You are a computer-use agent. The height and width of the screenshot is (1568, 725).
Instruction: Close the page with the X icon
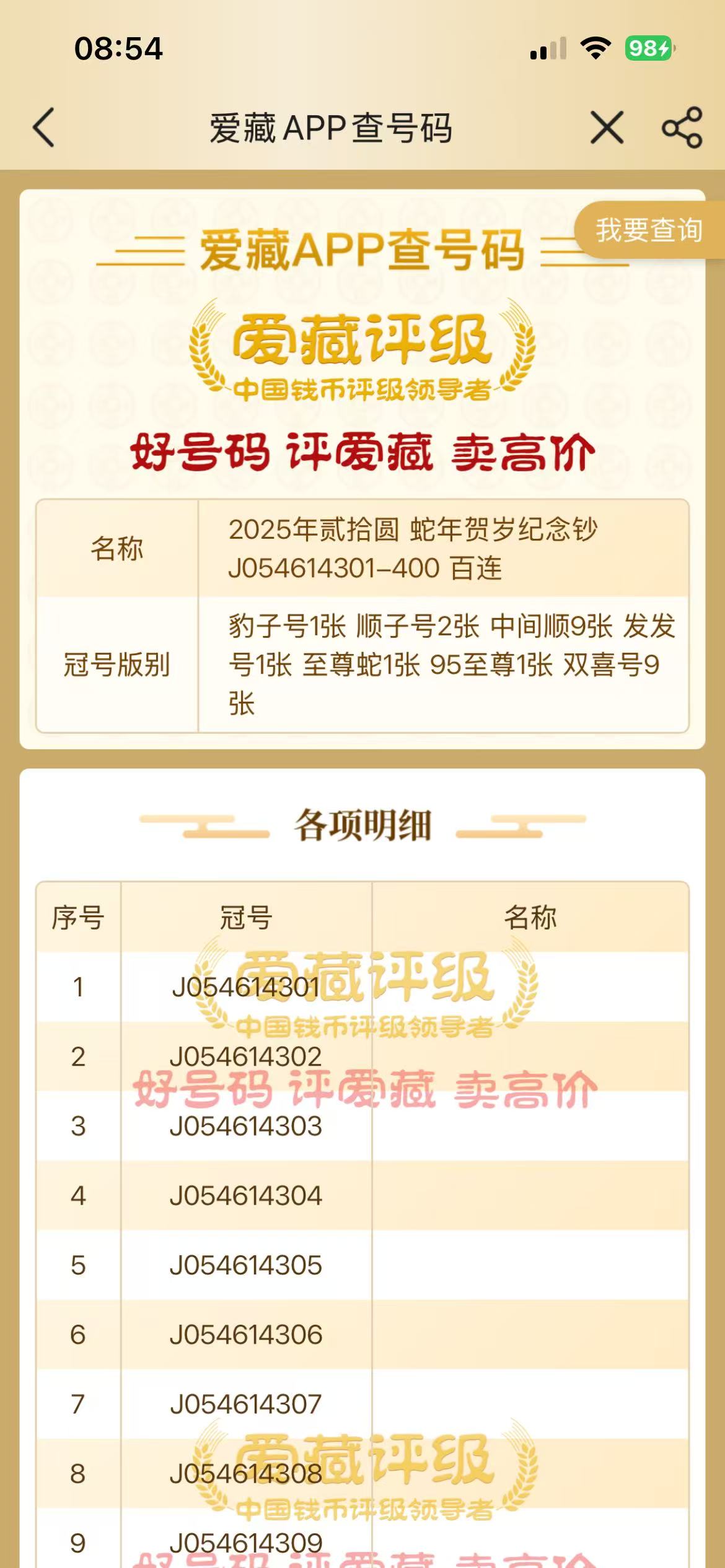pyautogui.click(x=607, y=128)
